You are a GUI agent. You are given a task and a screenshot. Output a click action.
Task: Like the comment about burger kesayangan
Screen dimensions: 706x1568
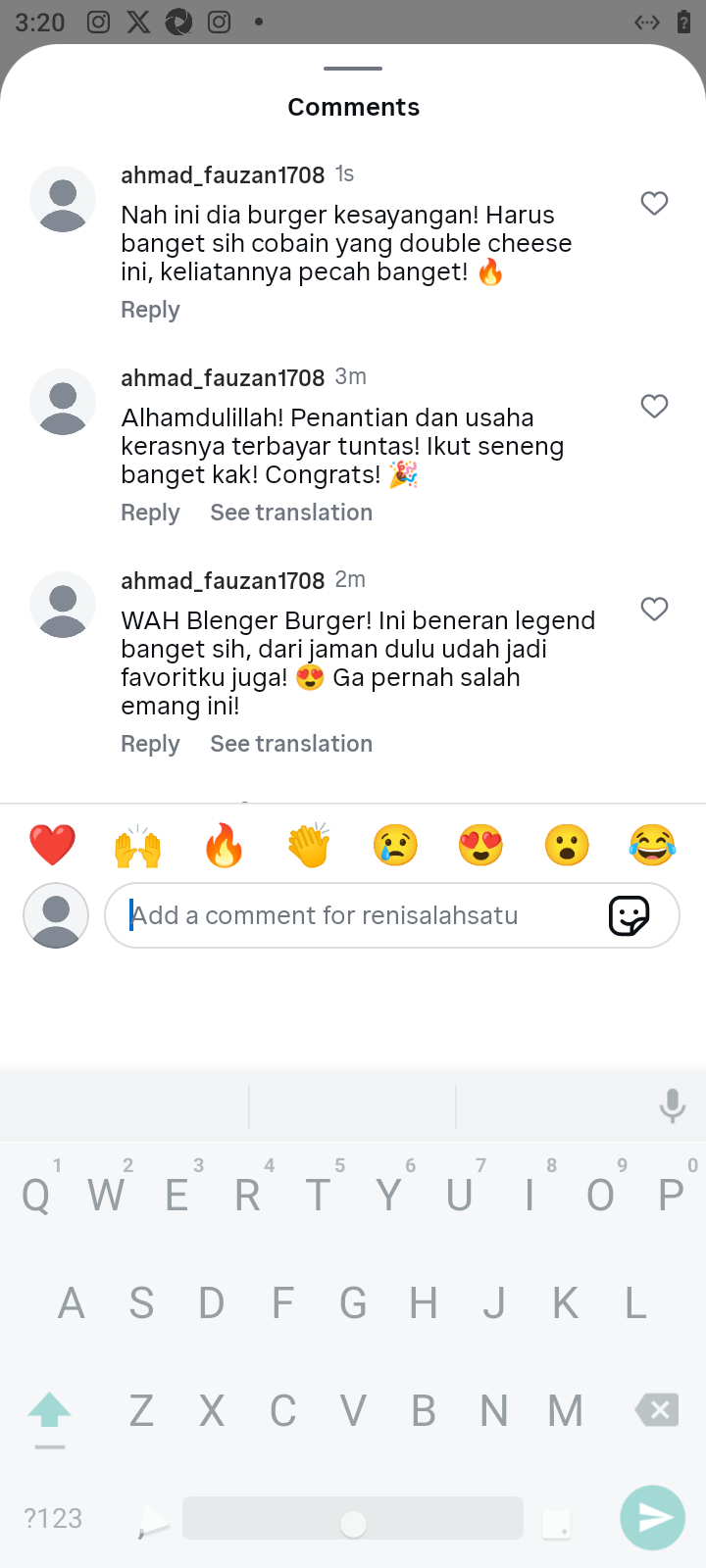click(654, 203)
